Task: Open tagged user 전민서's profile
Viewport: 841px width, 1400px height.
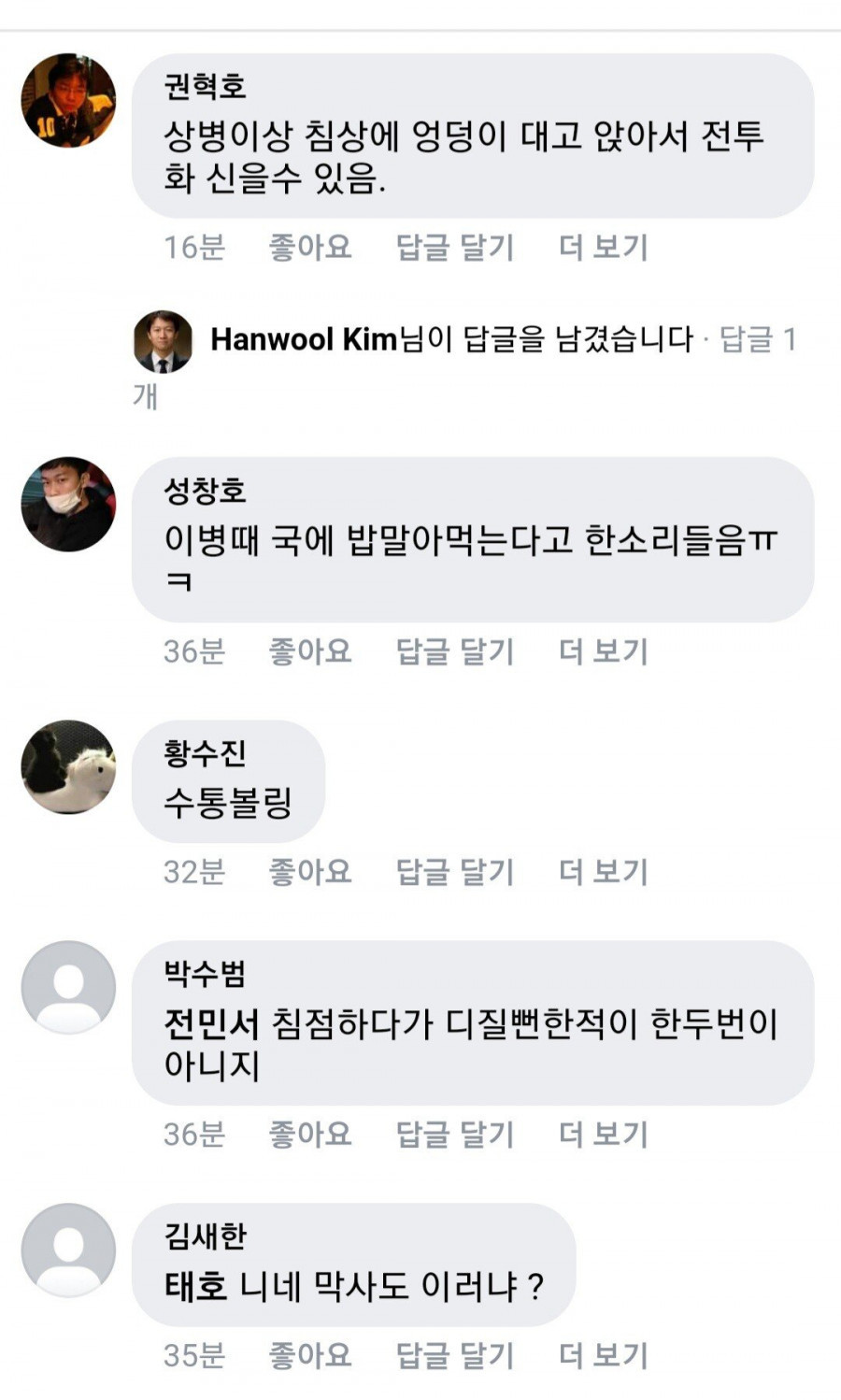Action: click(211, 1024)
